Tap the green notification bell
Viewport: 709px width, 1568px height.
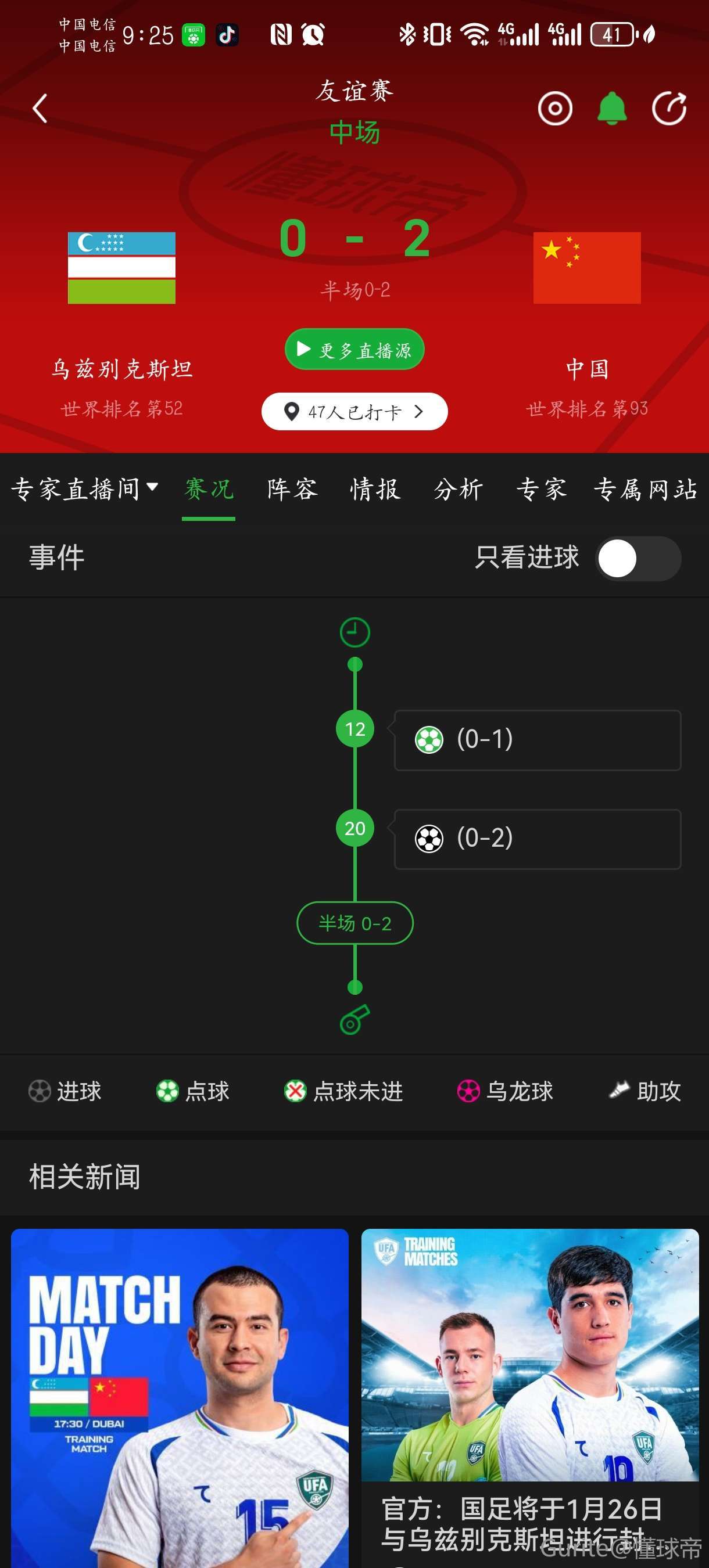tap(611, 109)
